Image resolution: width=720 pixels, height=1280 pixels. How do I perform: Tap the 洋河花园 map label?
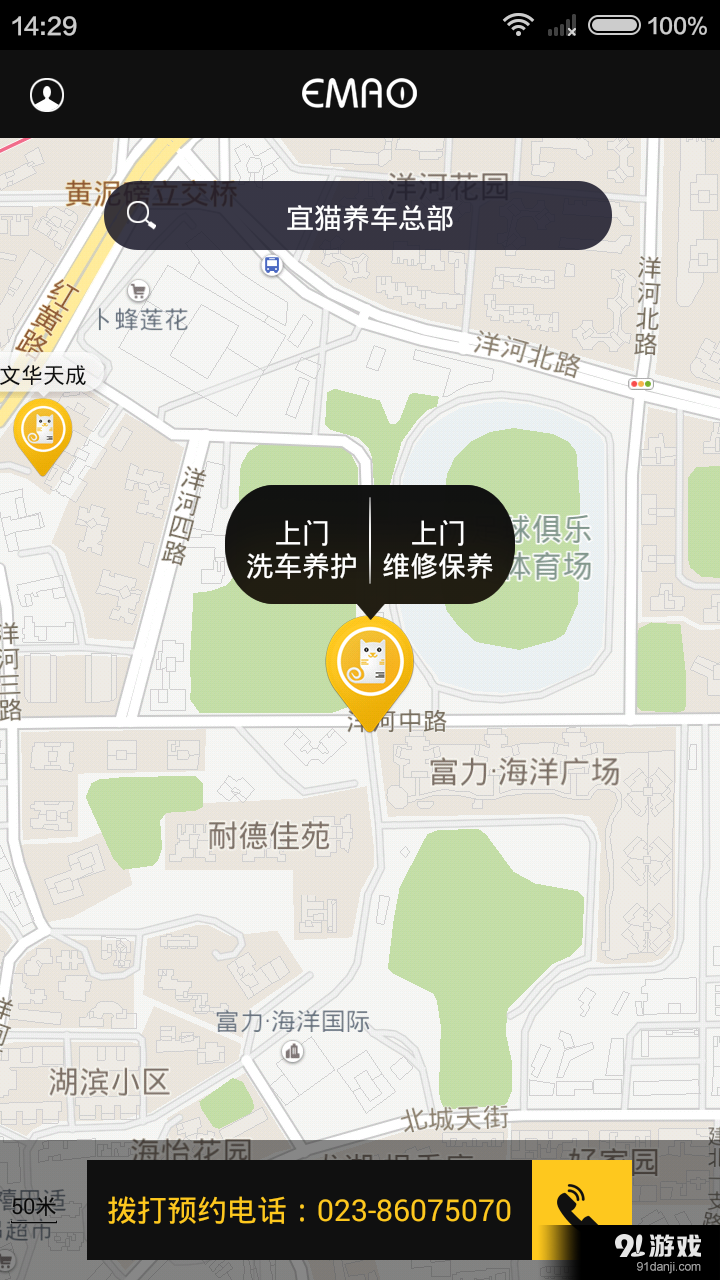(x=449, y=186)
